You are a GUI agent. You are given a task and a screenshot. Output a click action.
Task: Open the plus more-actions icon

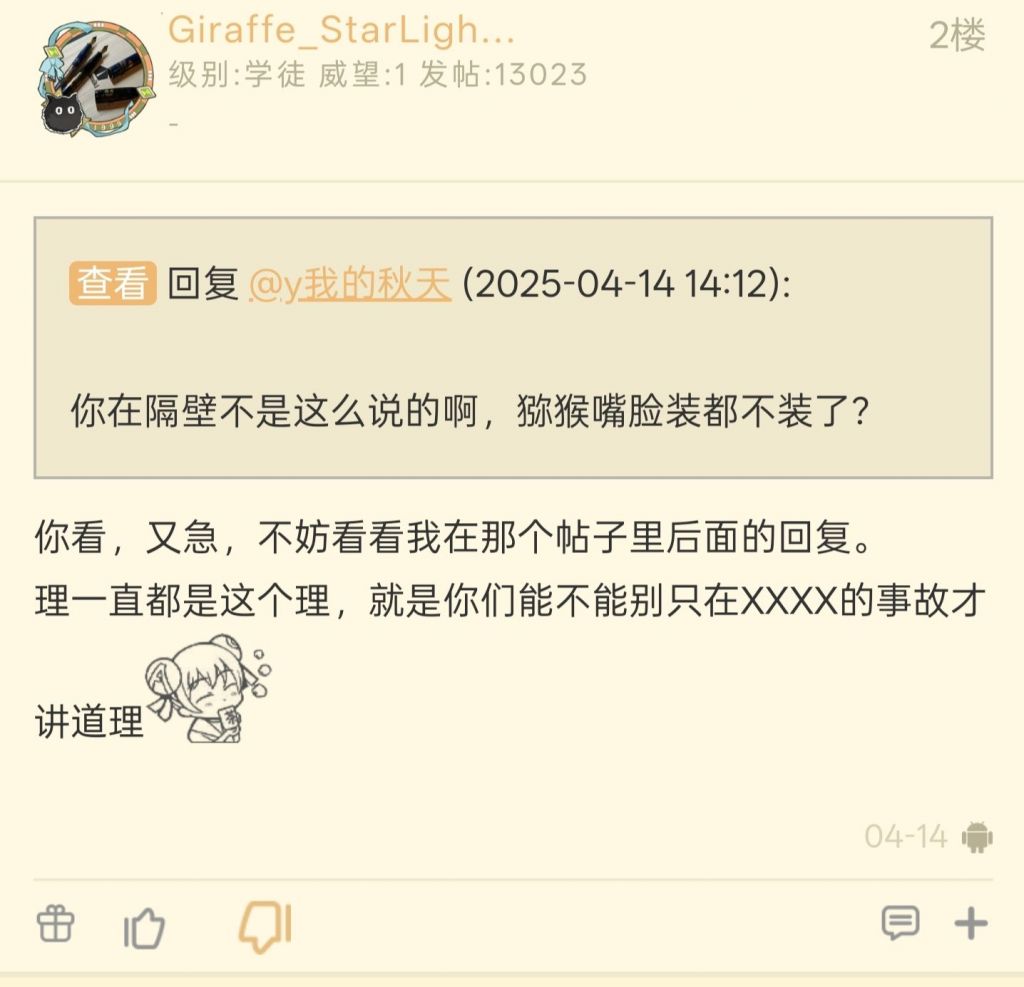point(970,923)
